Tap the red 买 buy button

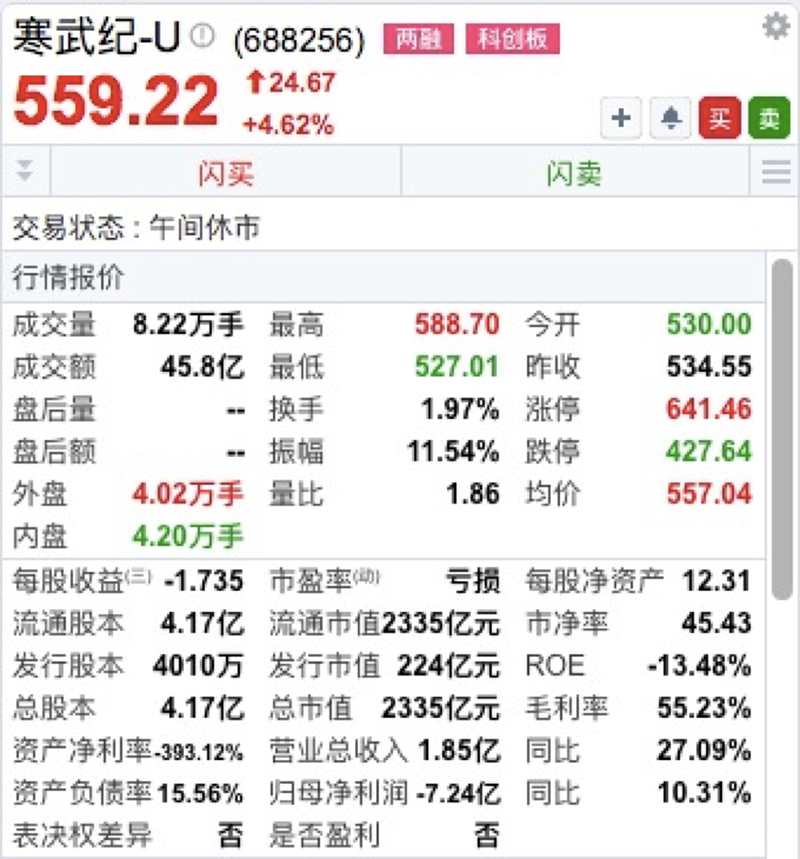[x=719, y=119]
